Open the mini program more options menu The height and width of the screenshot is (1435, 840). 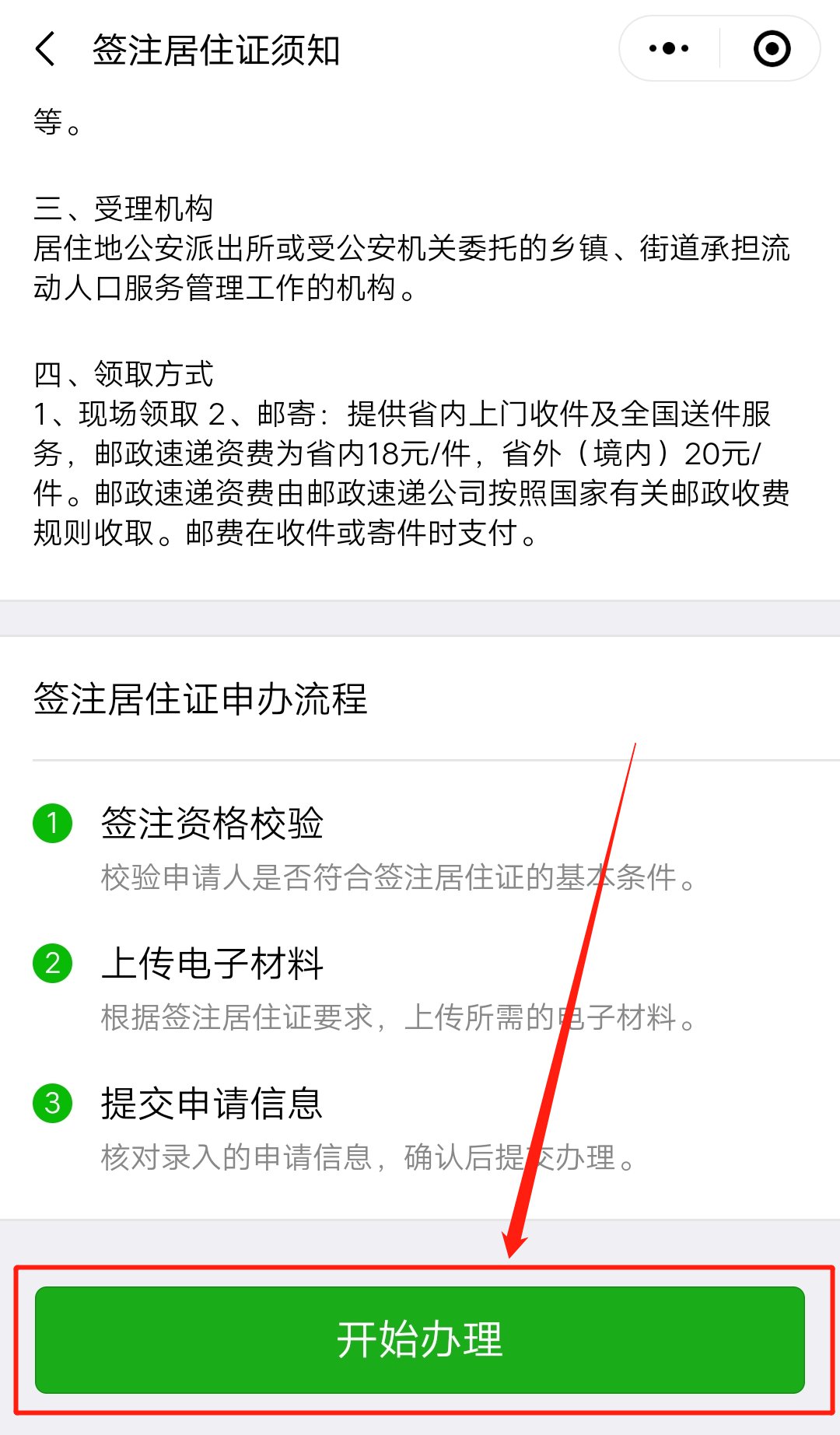click(669, 49)
